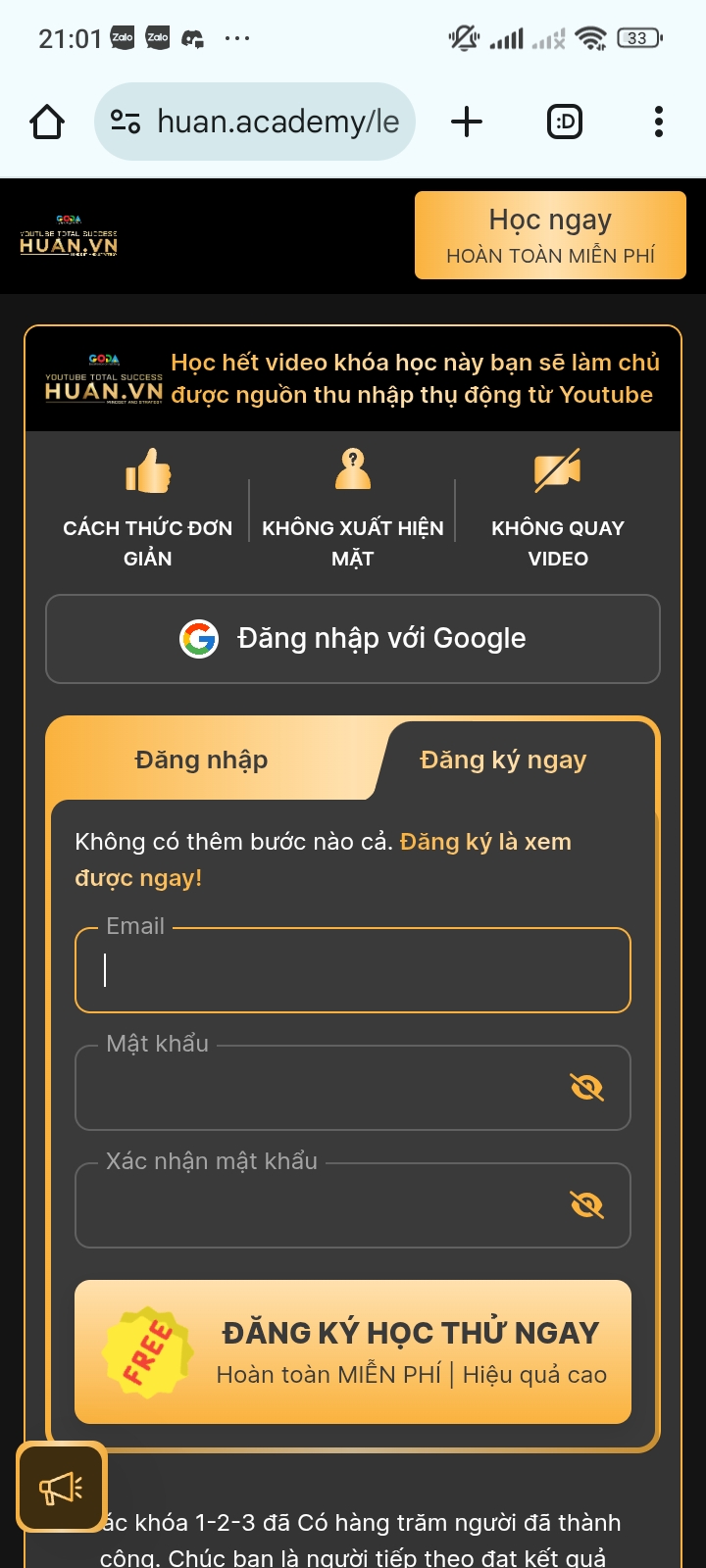Tap the Xác nhận mật khẩu field
Image resolution: width=706 pixels, height=1568 pixels.
[314, 1205]
